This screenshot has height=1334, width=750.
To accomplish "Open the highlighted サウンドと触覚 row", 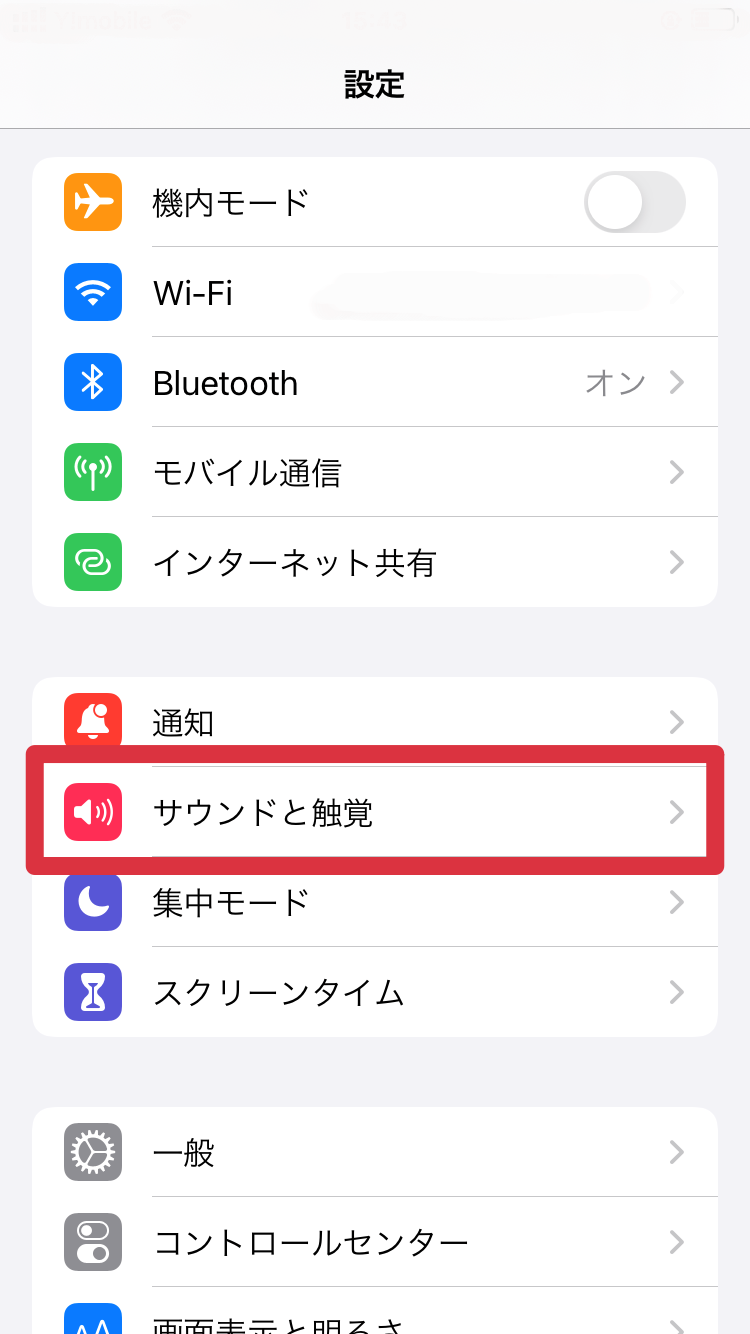I will click(x=375, y=812).
